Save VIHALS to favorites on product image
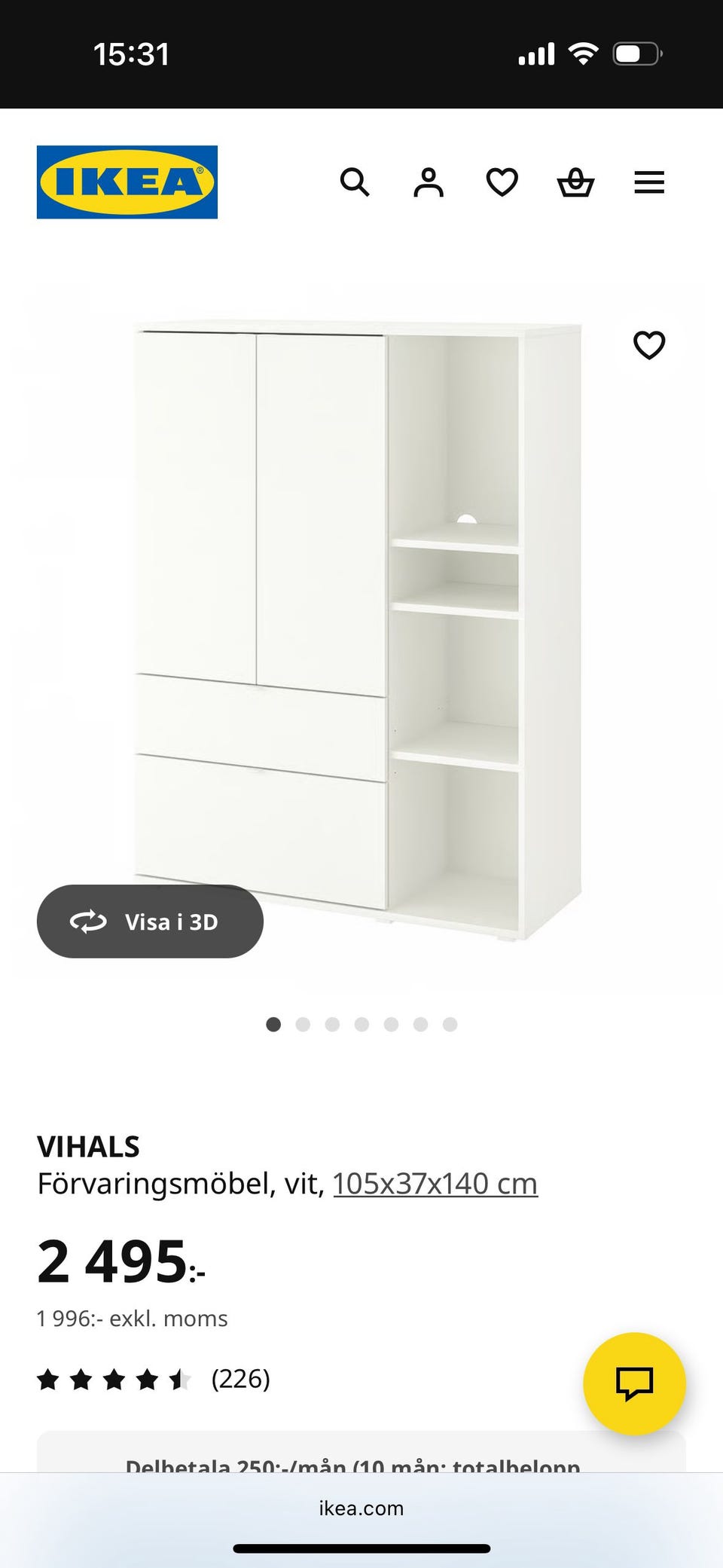The width and height of the screenshot is (723, 1568). (x=648, y=345)
